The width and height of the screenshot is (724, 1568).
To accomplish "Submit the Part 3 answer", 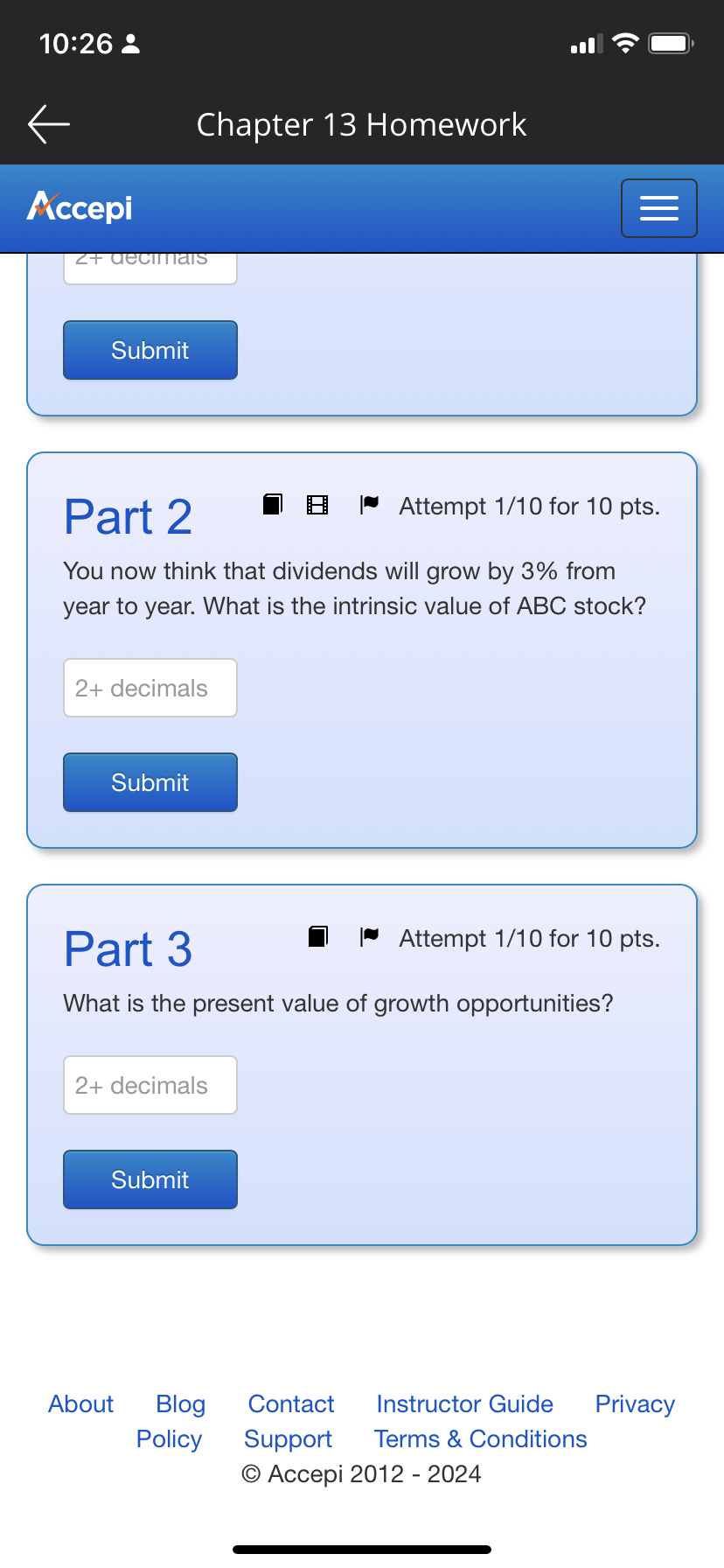I will click(x=150, y=1179).
